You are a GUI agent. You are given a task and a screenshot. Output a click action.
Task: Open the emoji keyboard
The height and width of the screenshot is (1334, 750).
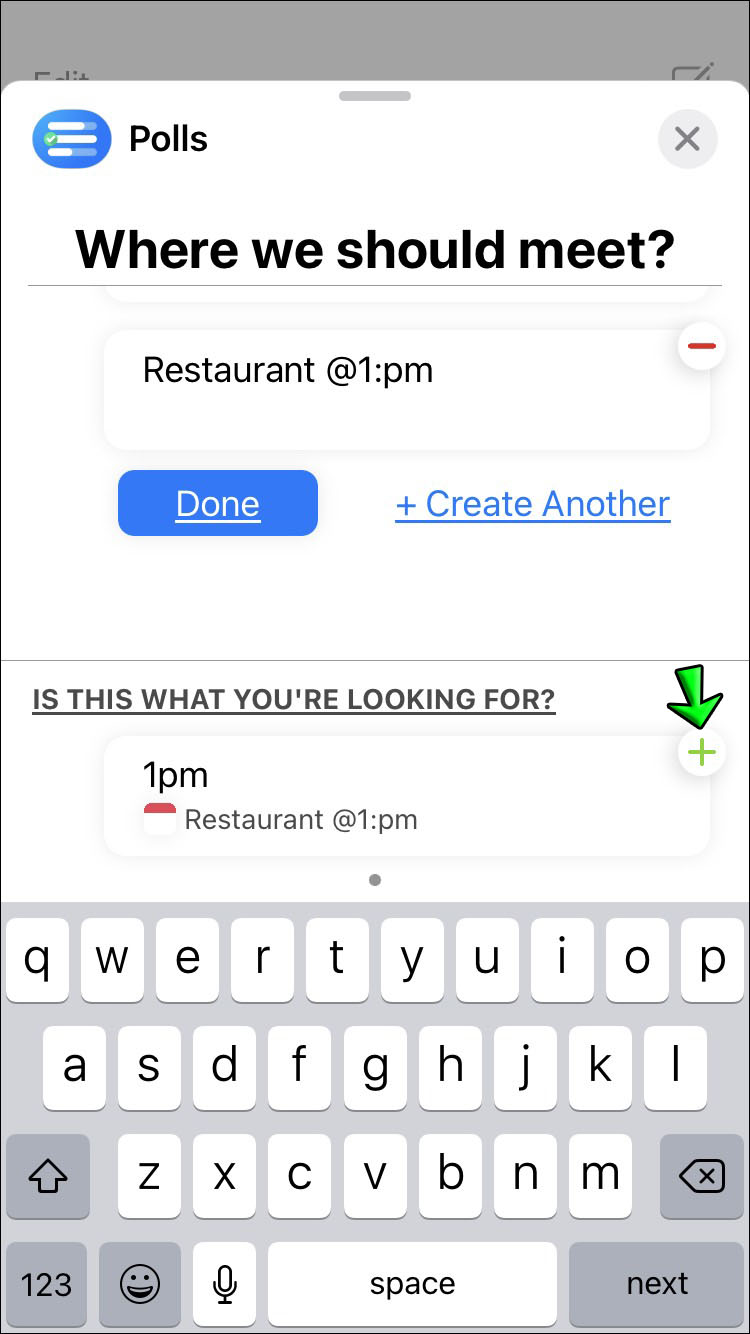pyautogui.click(x=140, y=1283)
